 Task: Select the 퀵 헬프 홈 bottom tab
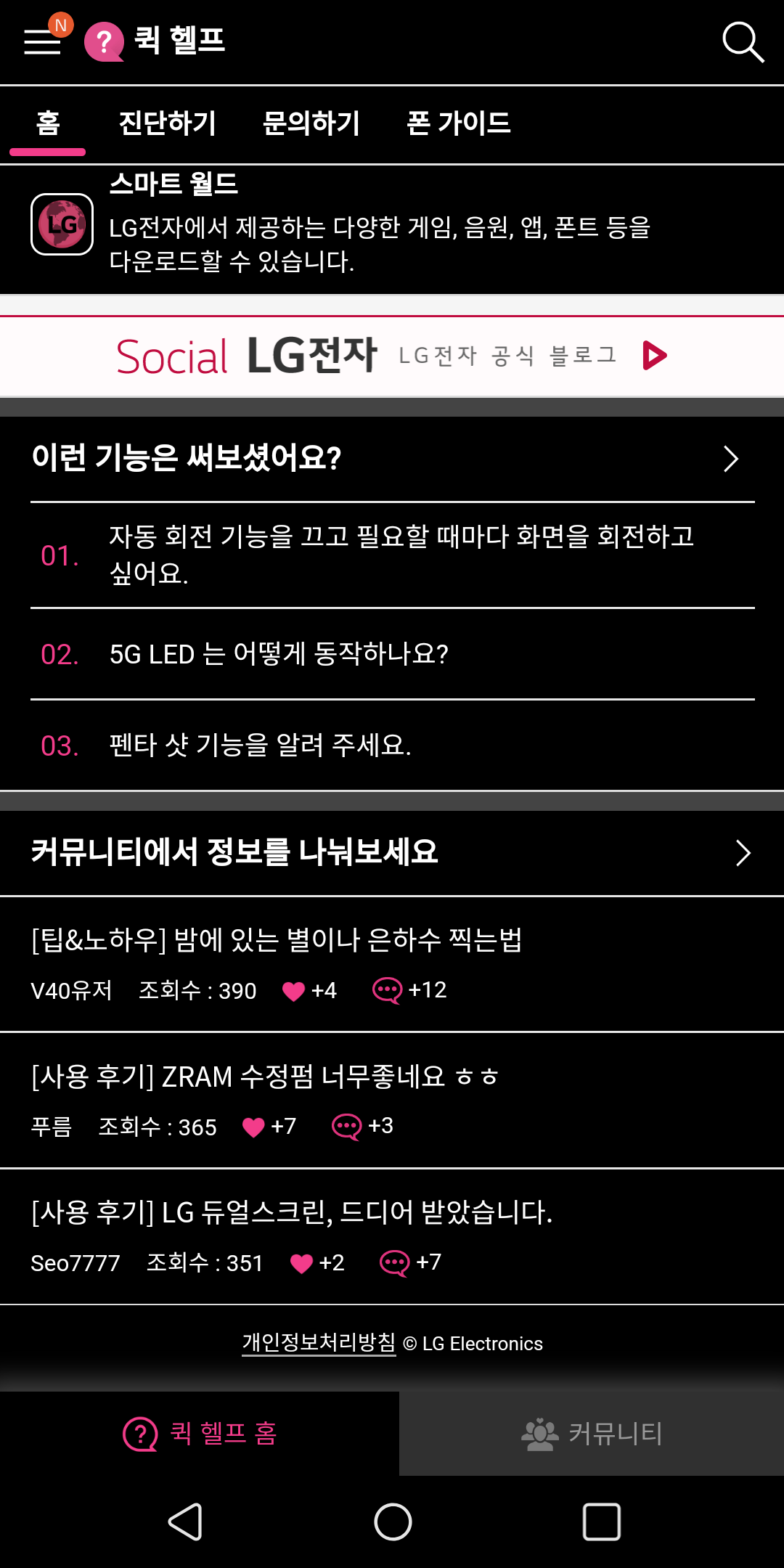[x=200, y=1434]
